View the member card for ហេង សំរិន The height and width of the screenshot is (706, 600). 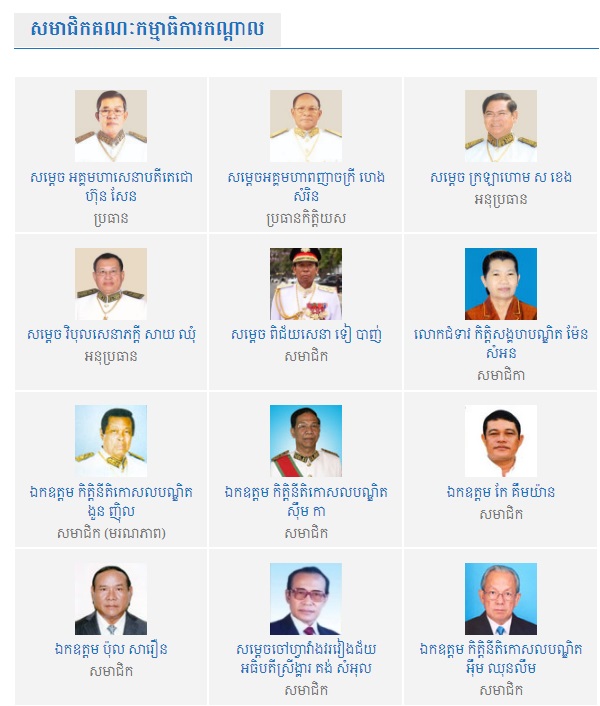coord(305,155)
